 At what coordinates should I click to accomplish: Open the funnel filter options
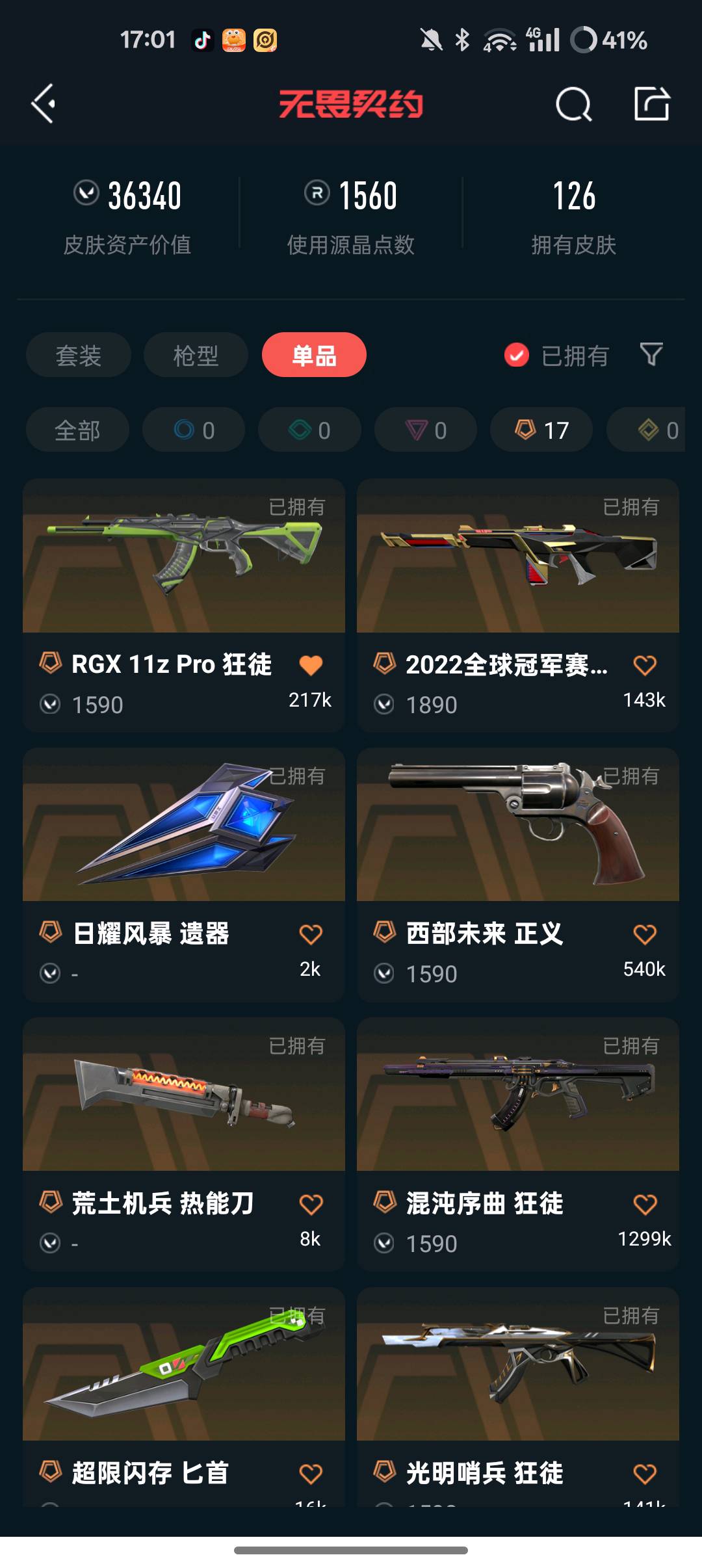(x=651, y=355)
